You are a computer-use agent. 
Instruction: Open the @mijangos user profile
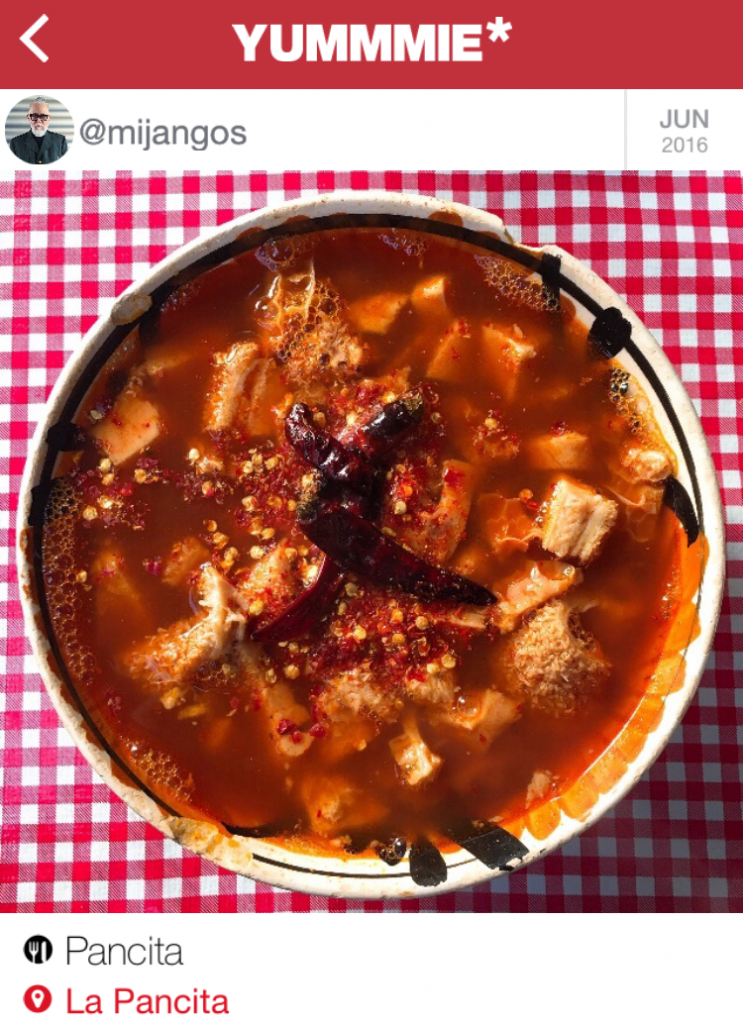click(x=162, y=133)
